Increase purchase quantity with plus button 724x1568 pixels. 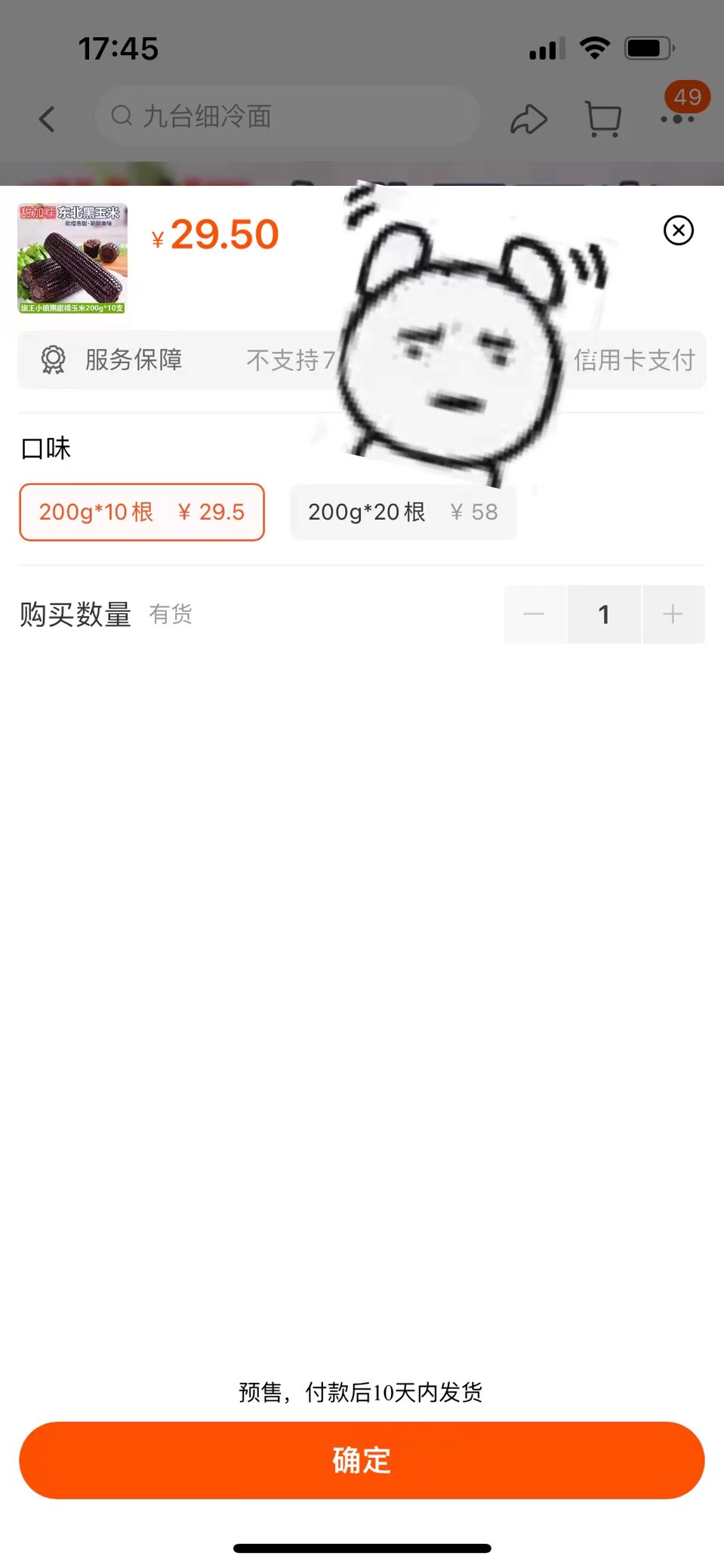click(673, 614)
